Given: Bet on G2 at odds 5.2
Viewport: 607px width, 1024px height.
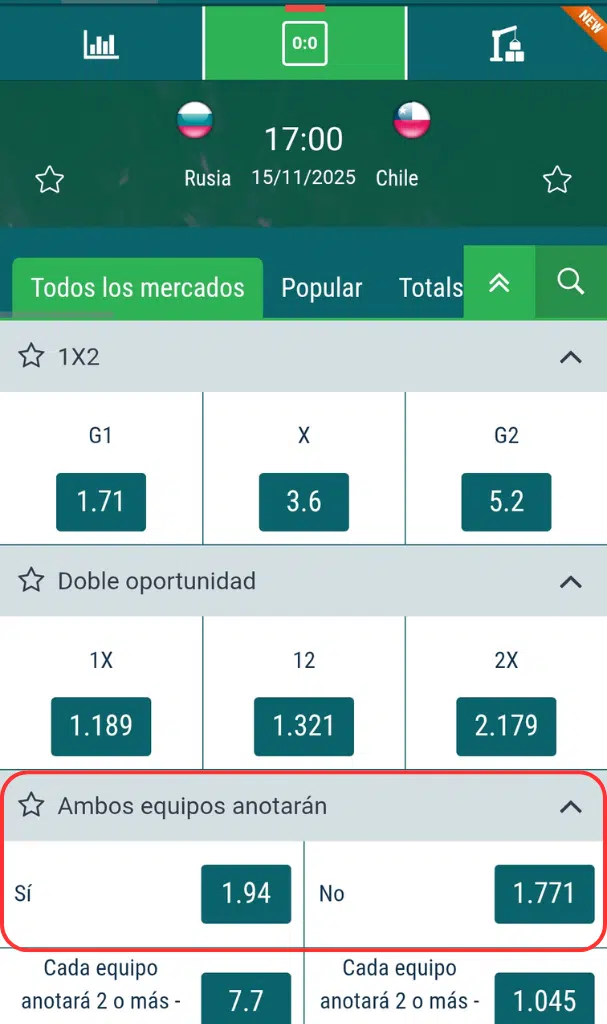Looking at the screenshot, I should click(506, 501).
